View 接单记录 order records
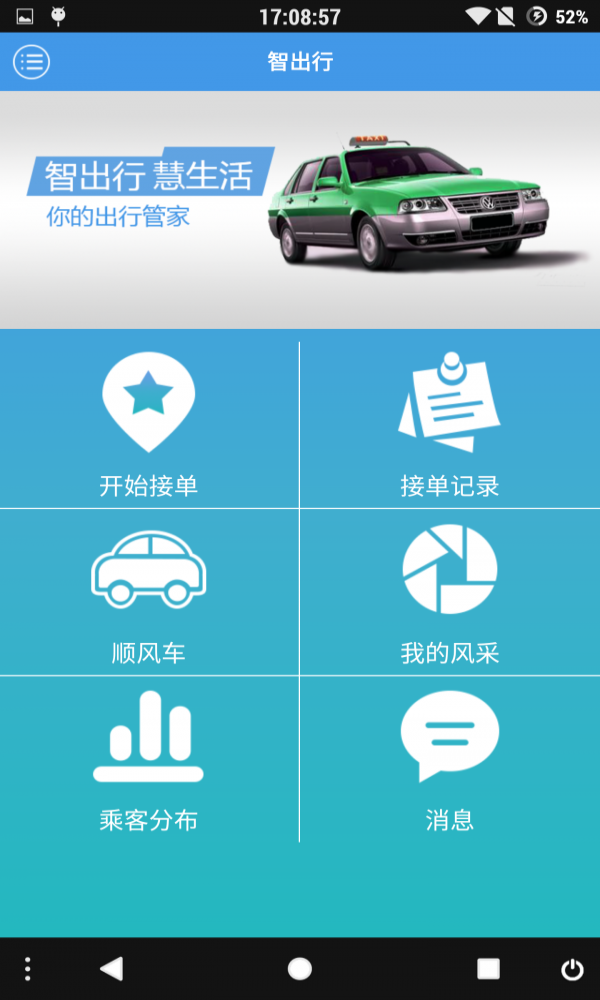This screenshot has width=600, height=1000. point(449,424)
